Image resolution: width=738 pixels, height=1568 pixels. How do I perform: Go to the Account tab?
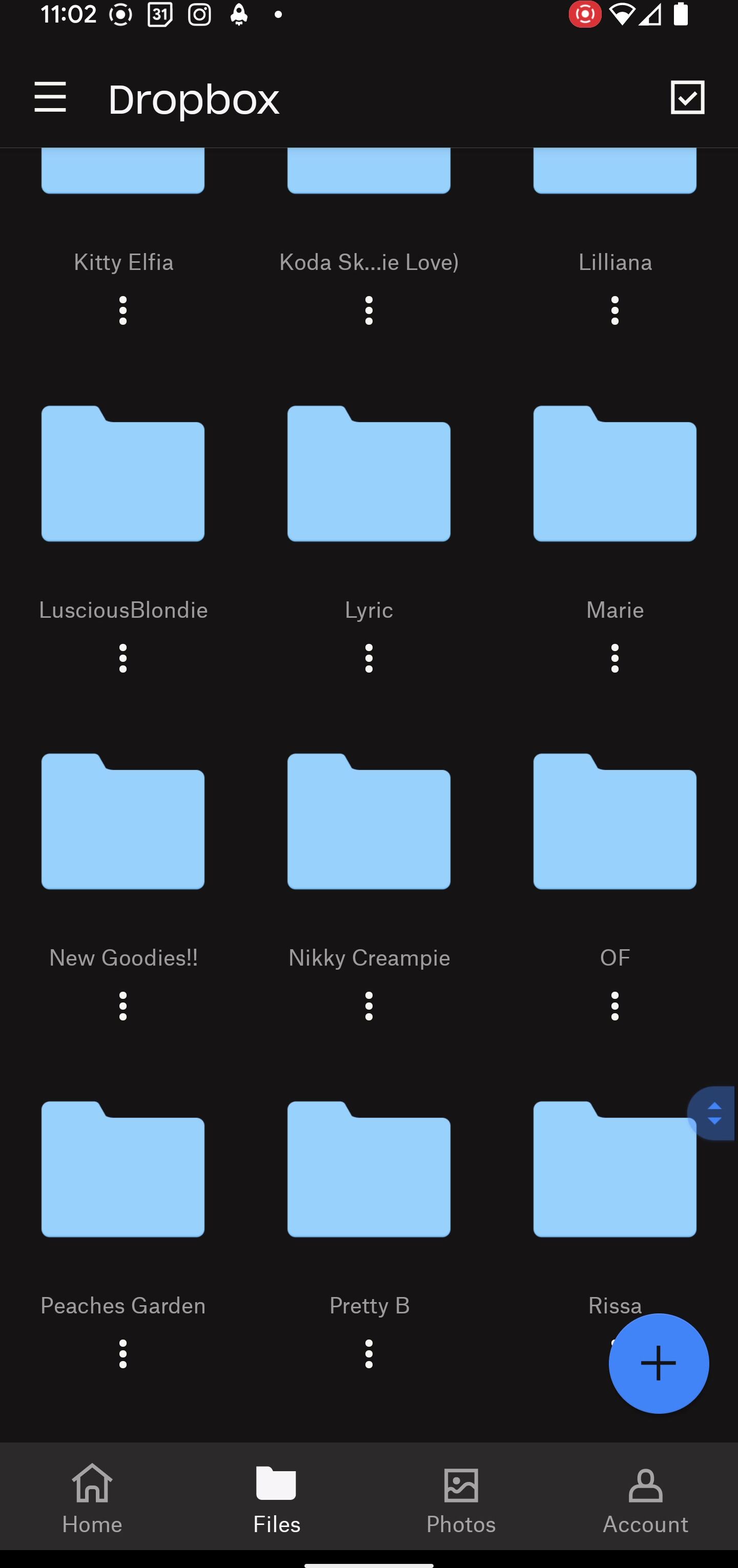pos(645,1498)
